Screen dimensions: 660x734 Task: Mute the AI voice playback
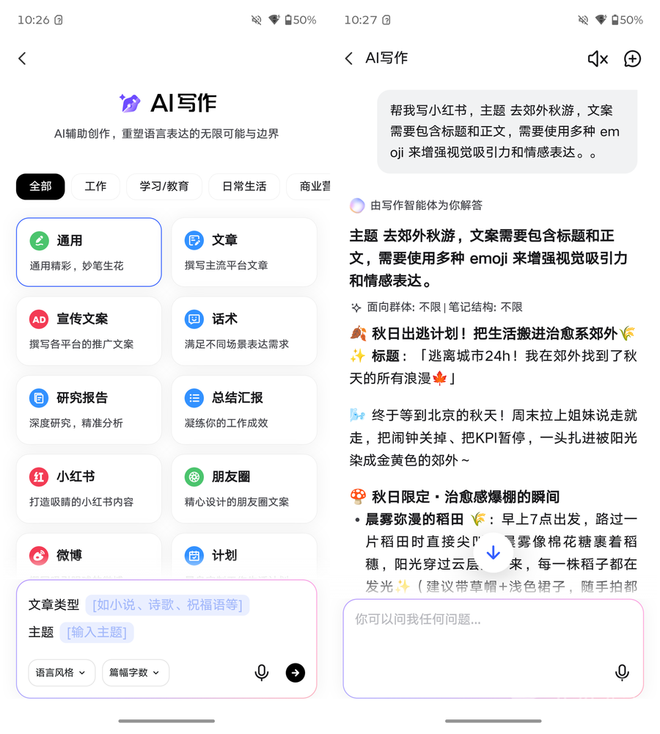pyautogui.click(x=597, y=59)
